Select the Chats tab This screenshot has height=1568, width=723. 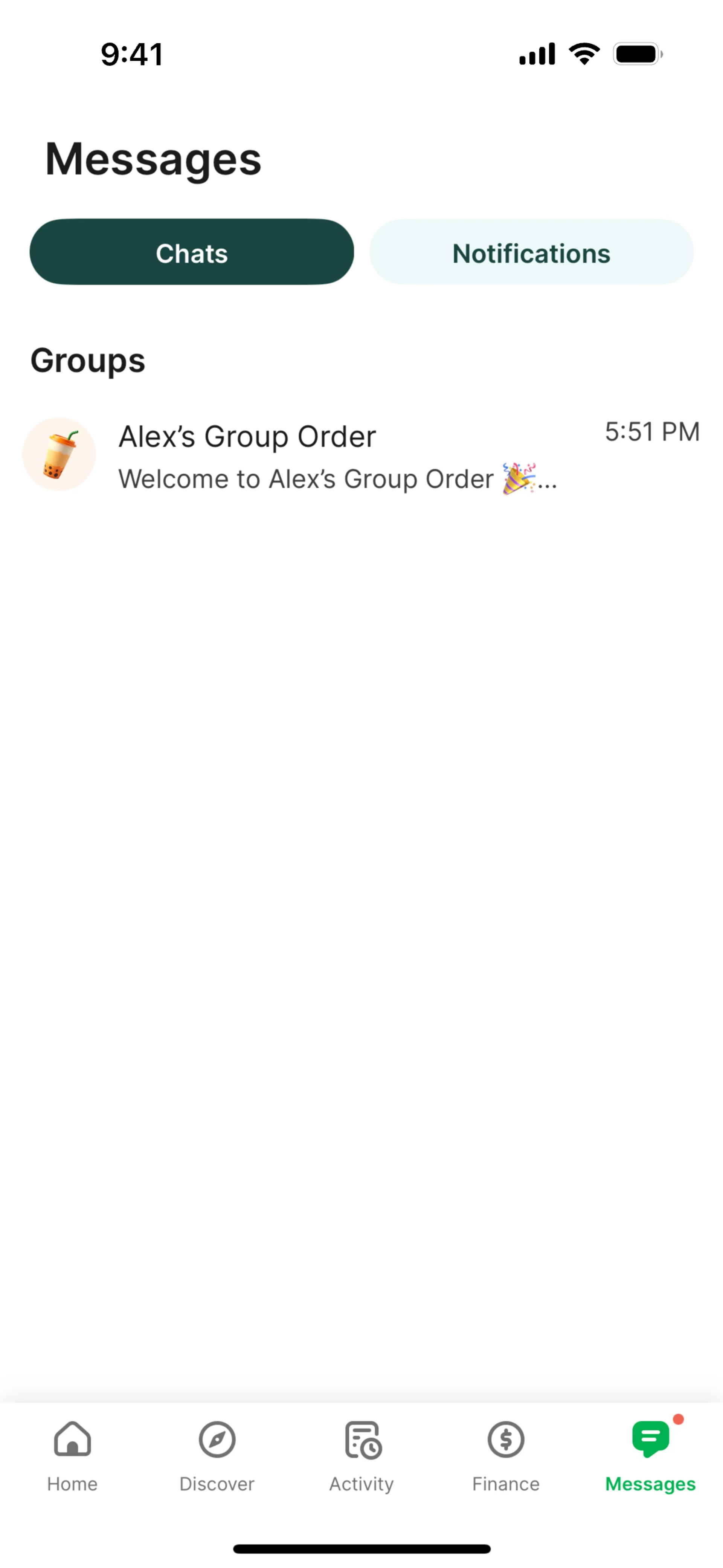[192, 252]
